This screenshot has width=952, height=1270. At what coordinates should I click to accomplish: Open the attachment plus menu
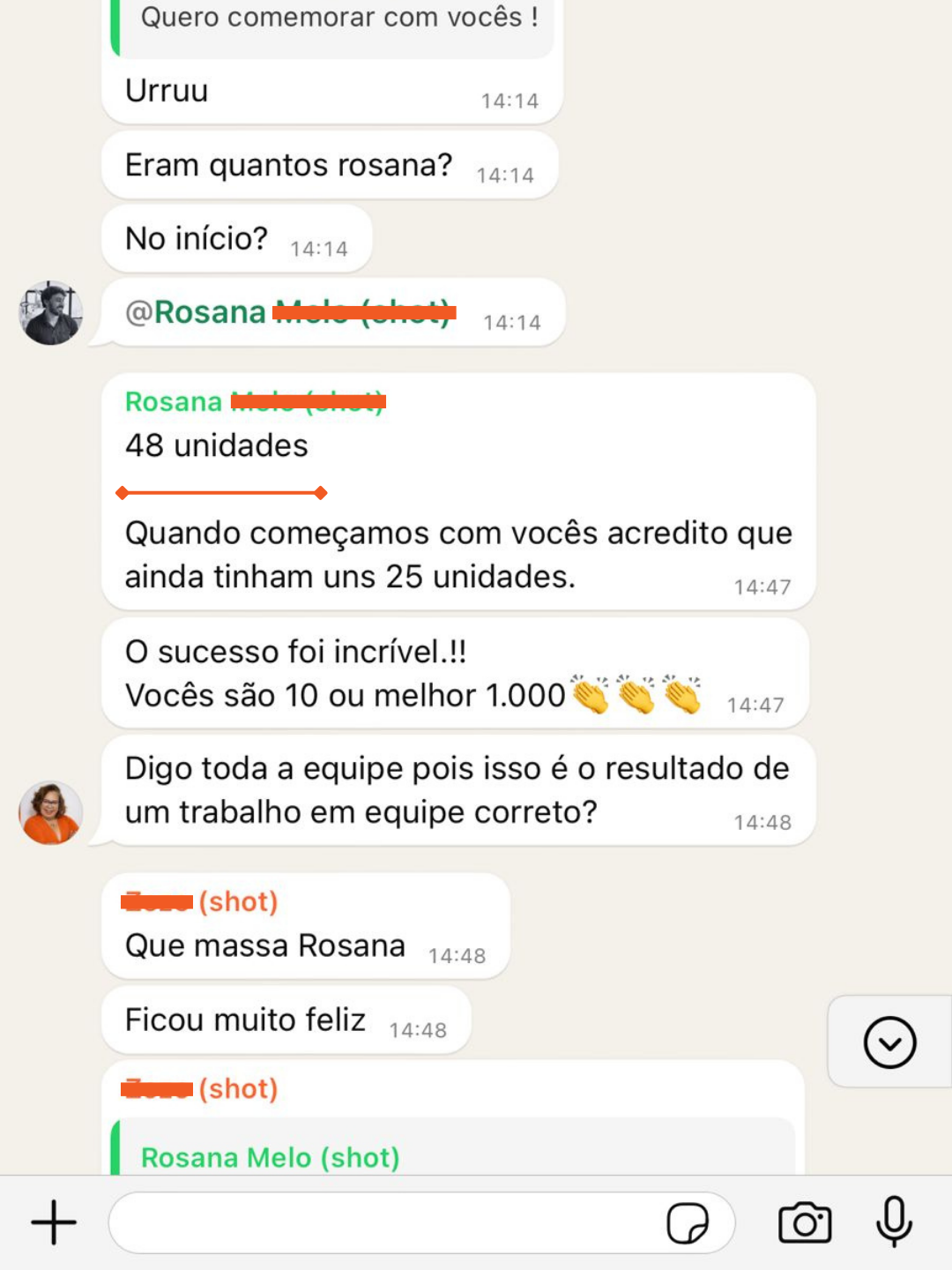(x=54, y=1222)
